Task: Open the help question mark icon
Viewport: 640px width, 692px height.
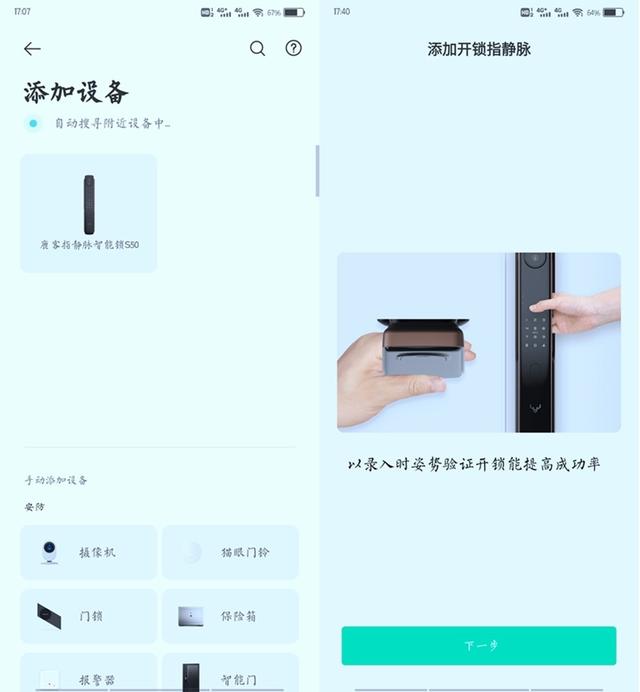Action: tap(293, 48)
